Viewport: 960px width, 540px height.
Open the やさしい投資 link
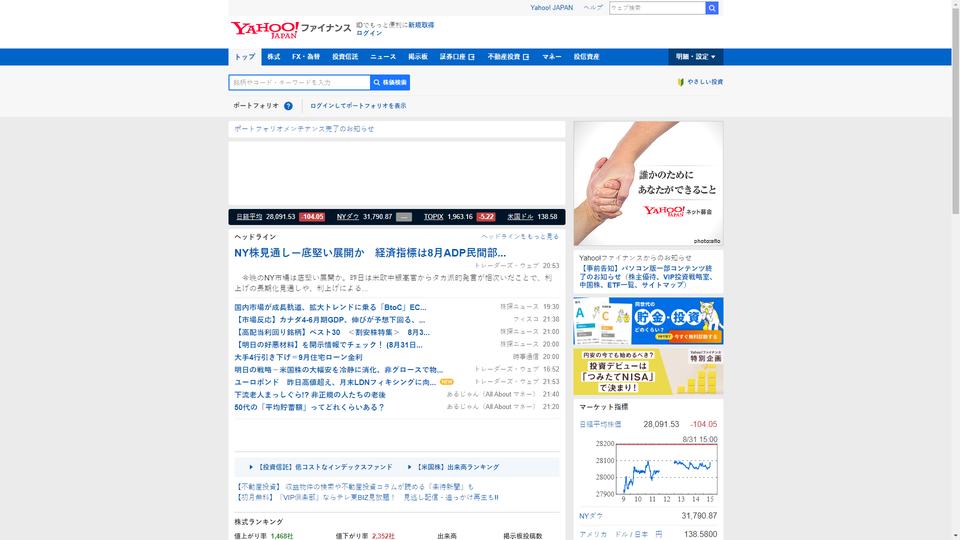700,82
